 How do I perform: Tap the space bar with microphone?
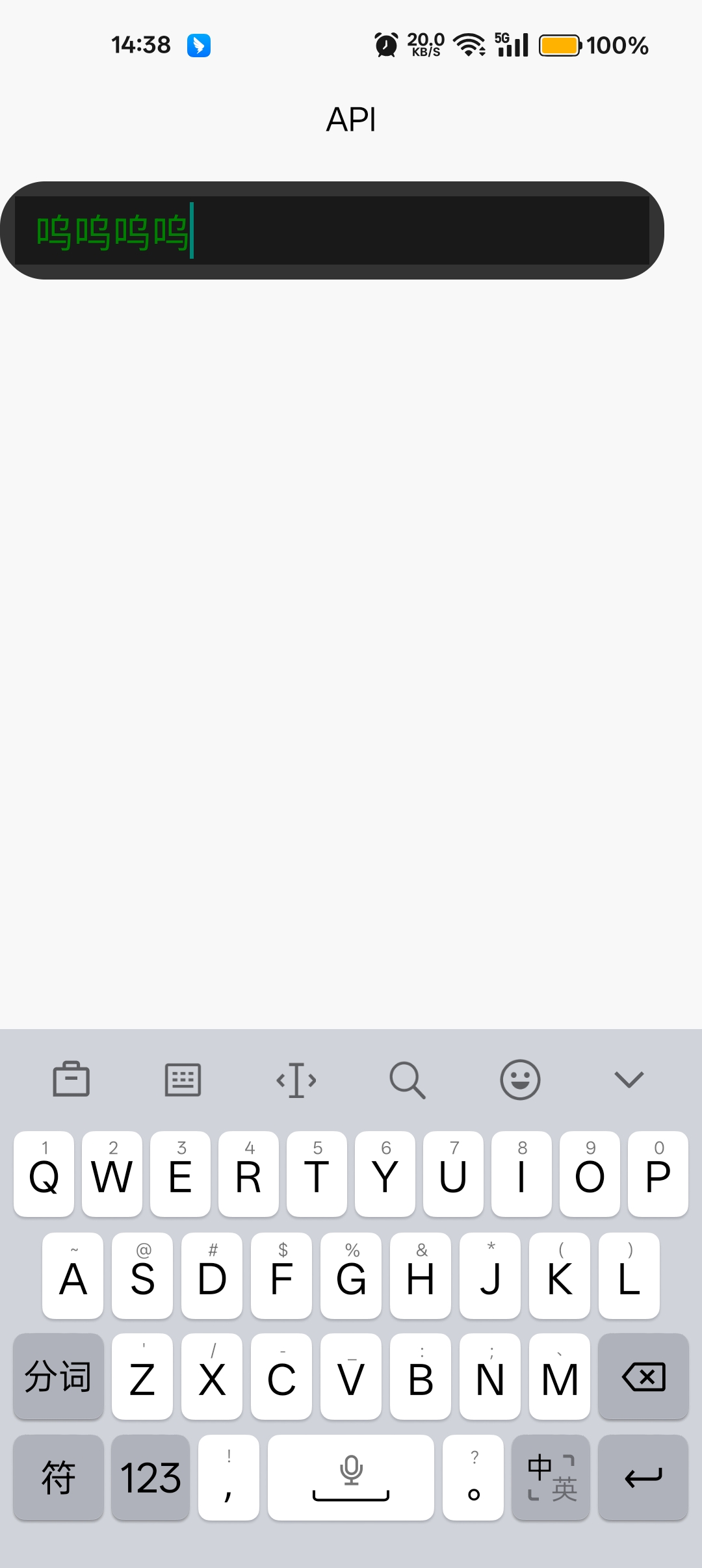351,1478
